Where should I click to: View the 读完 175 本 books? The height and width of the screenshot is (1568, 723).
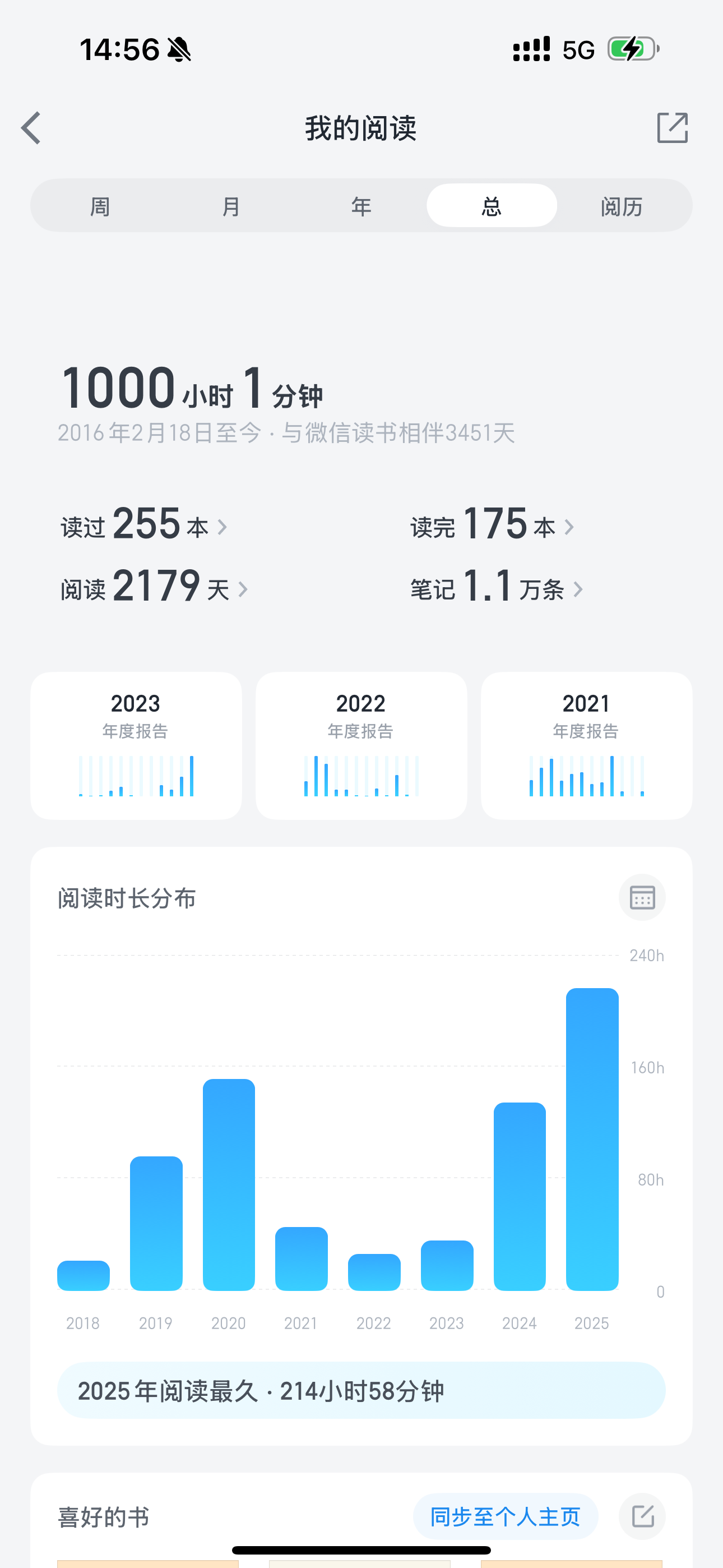pyautogui.click(x=492, y=524)
